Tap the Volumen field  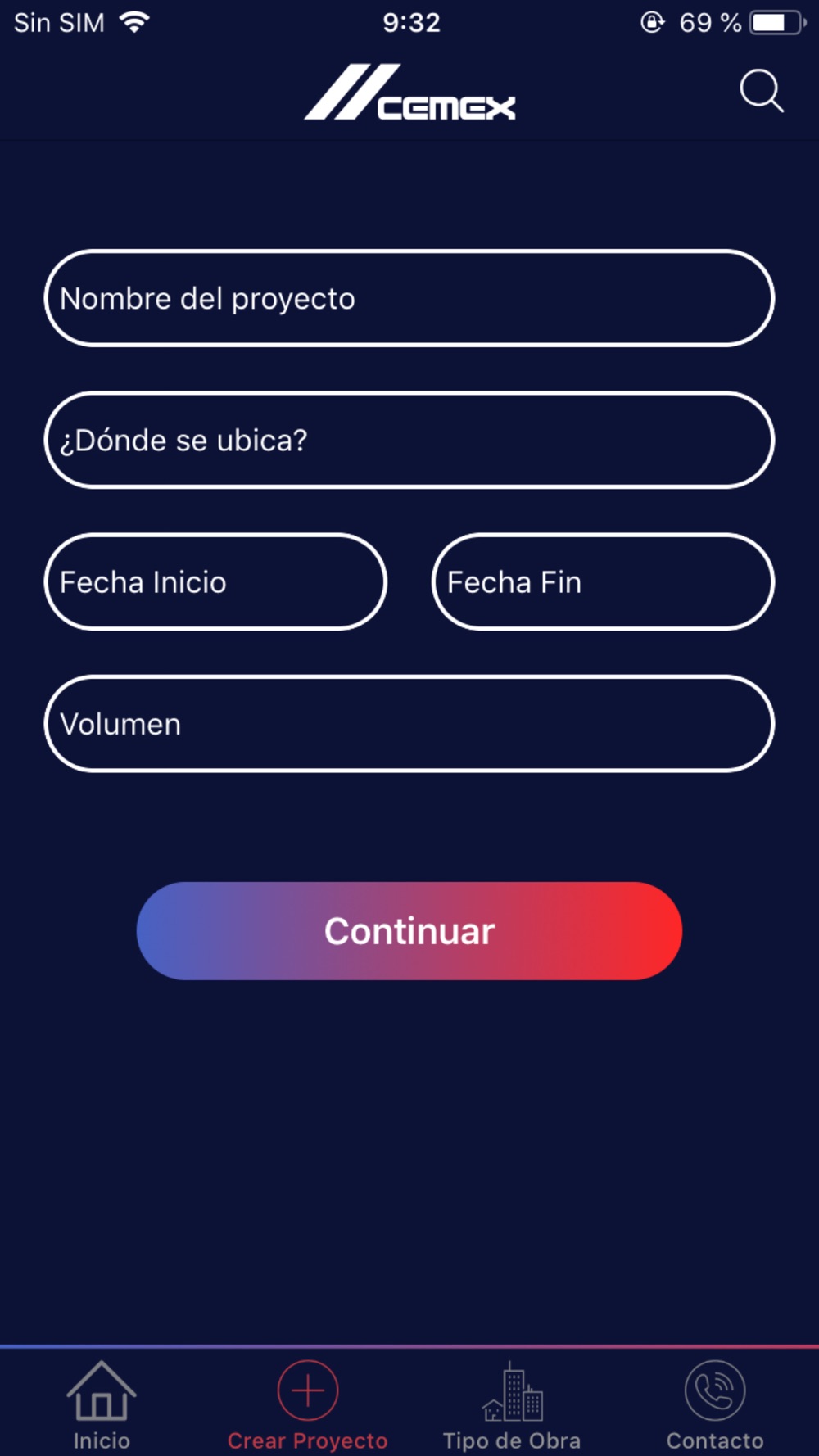(x=409, y=723)
